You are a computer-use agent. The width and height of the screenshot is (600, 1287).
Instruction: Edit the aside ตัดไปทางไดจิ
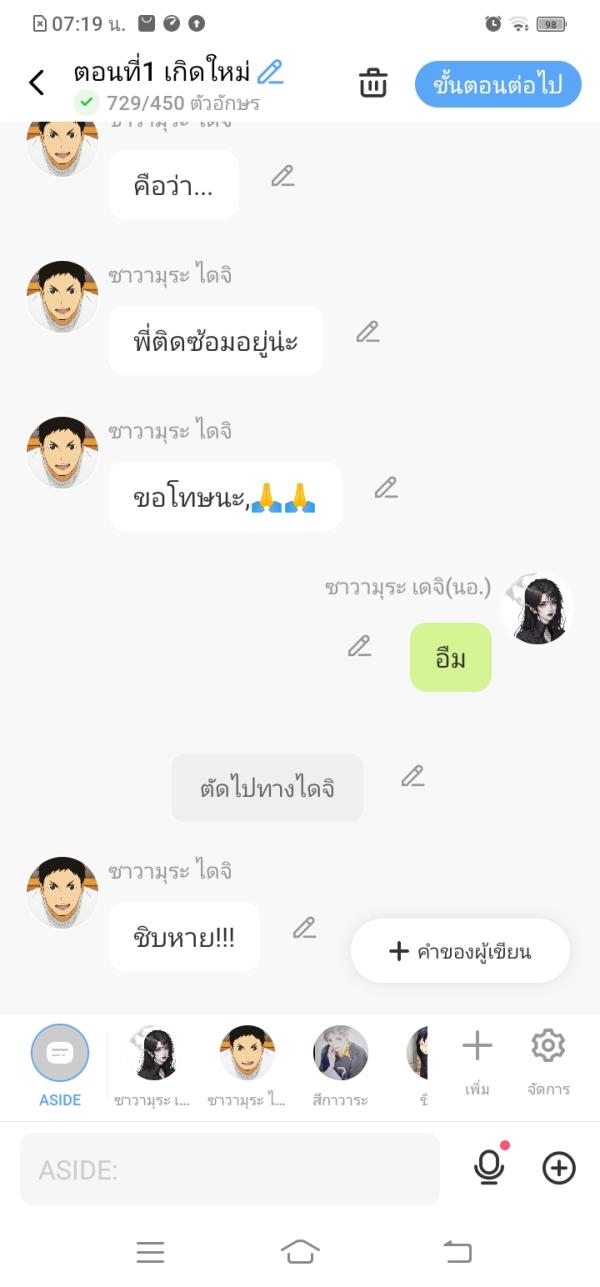point(413,776)
